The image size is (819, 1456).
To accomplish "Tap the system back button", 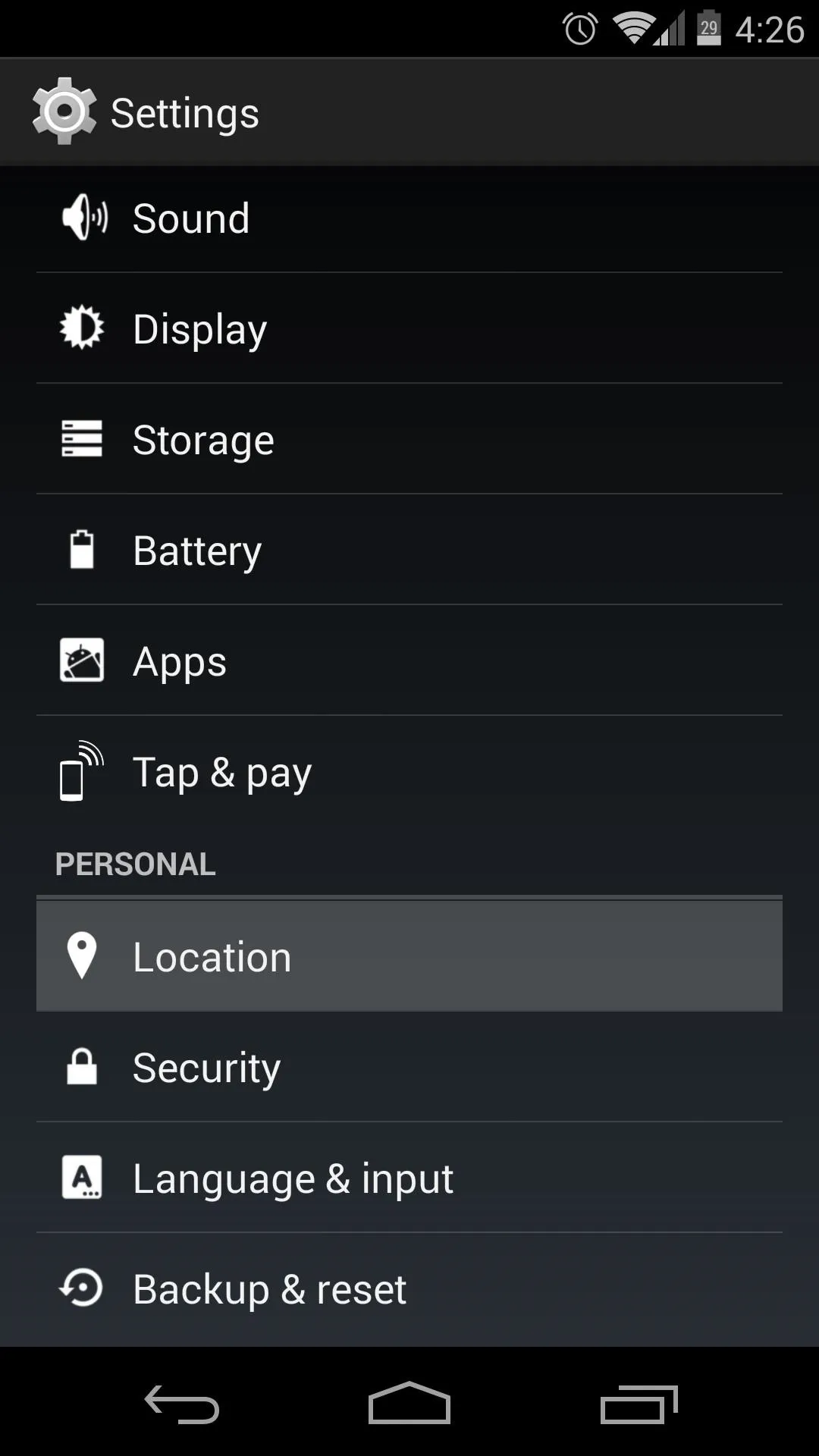I will point(182,1404).
